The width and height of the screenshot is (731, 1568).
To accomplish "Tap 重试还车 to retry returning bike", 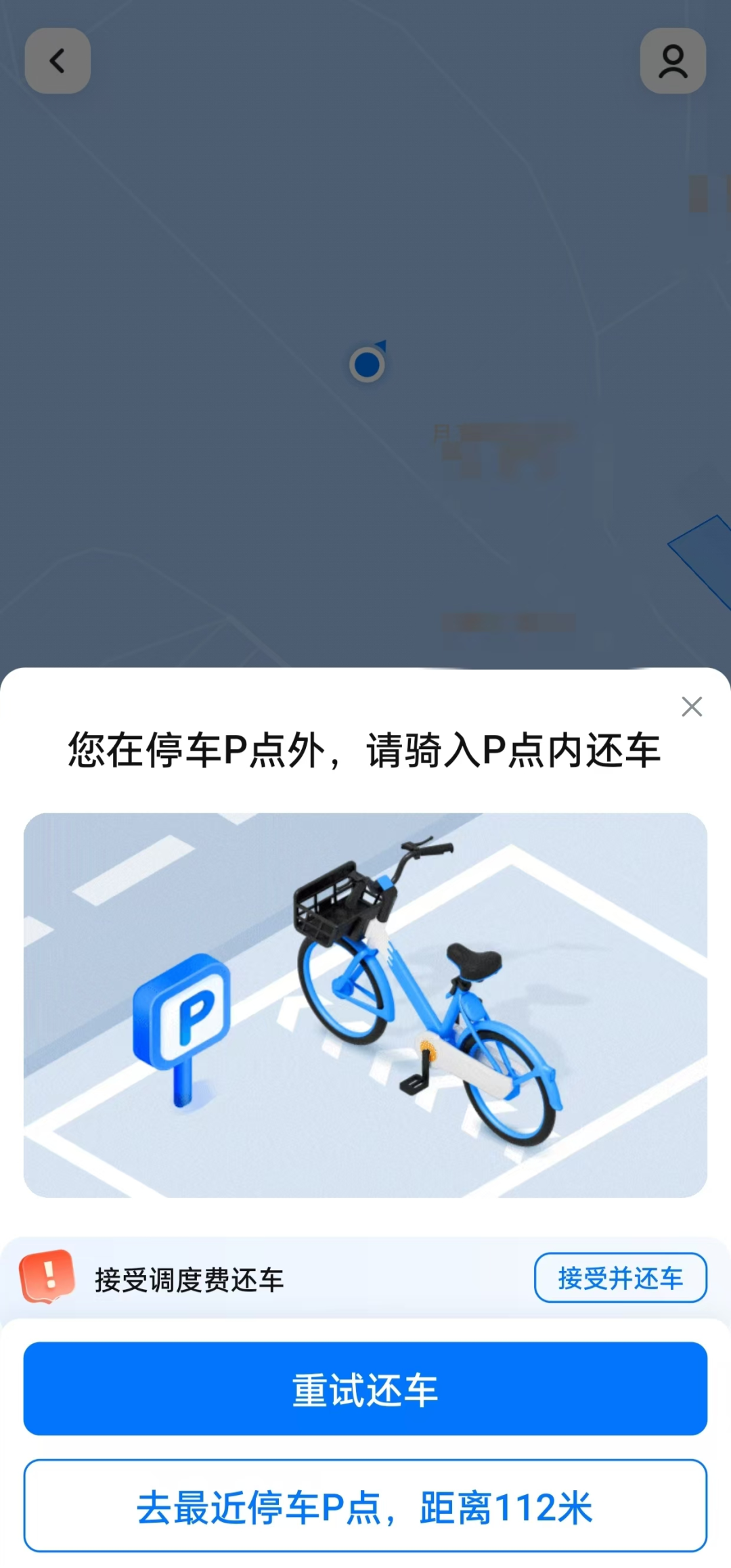I will click(x=365, y=1389).
